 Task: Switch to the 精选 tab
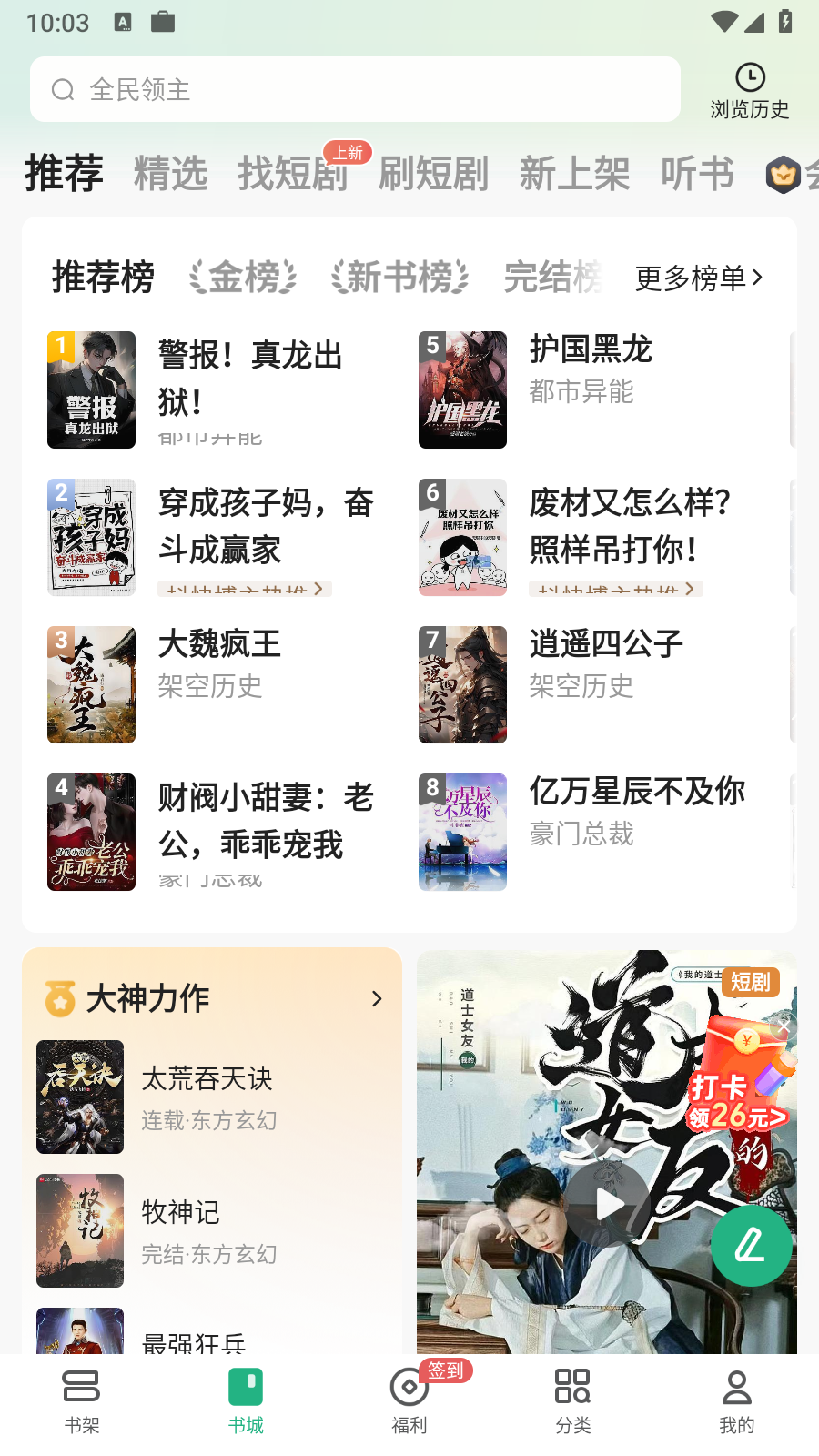pyautogui.click(x=170, y=175)
